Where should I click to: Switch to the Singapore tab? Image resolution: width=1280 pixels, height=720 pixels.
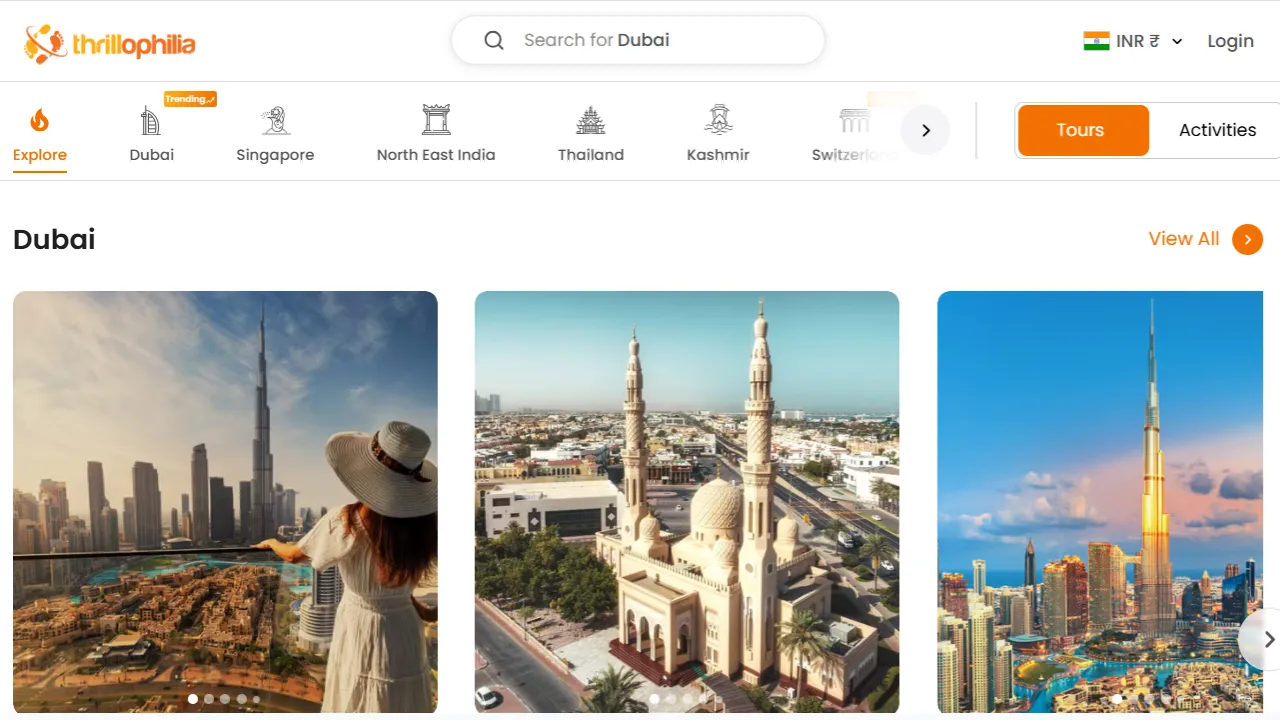pyautogui.click(x=275, y=135)
